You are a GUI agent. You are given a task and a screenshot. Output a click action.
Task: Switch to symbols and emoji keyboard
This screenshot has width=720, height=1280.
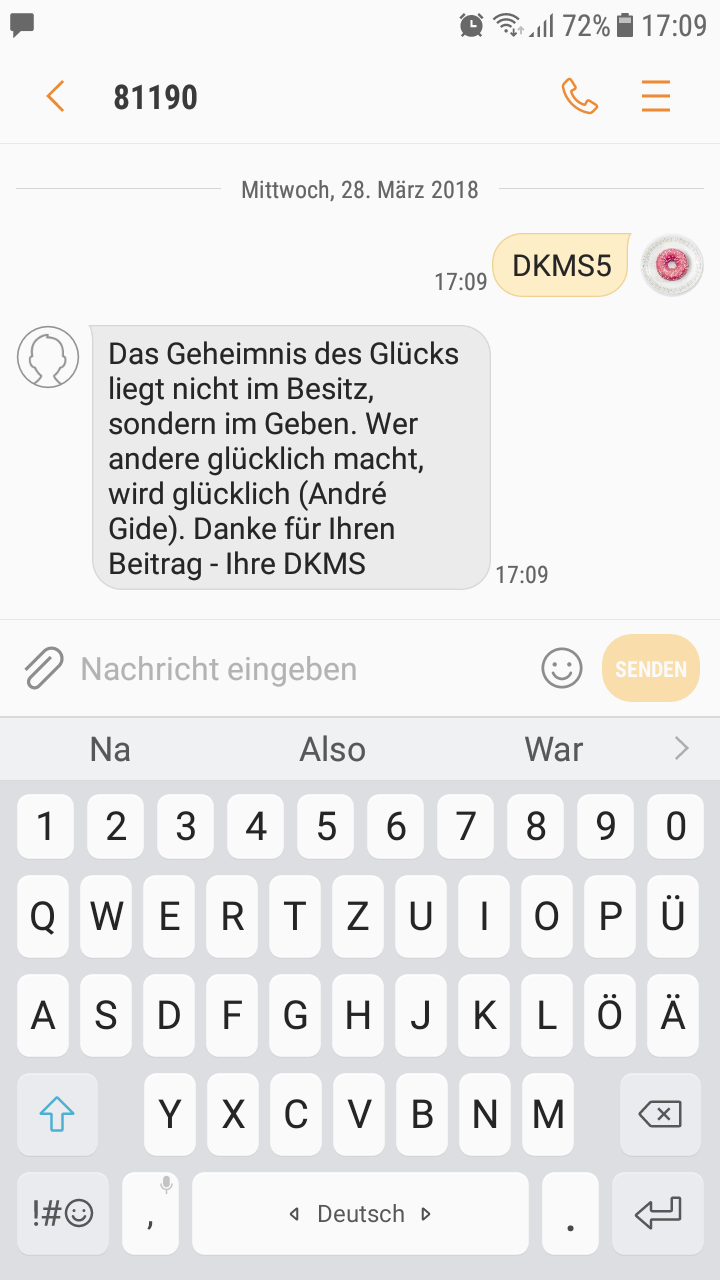point(62,1213)
